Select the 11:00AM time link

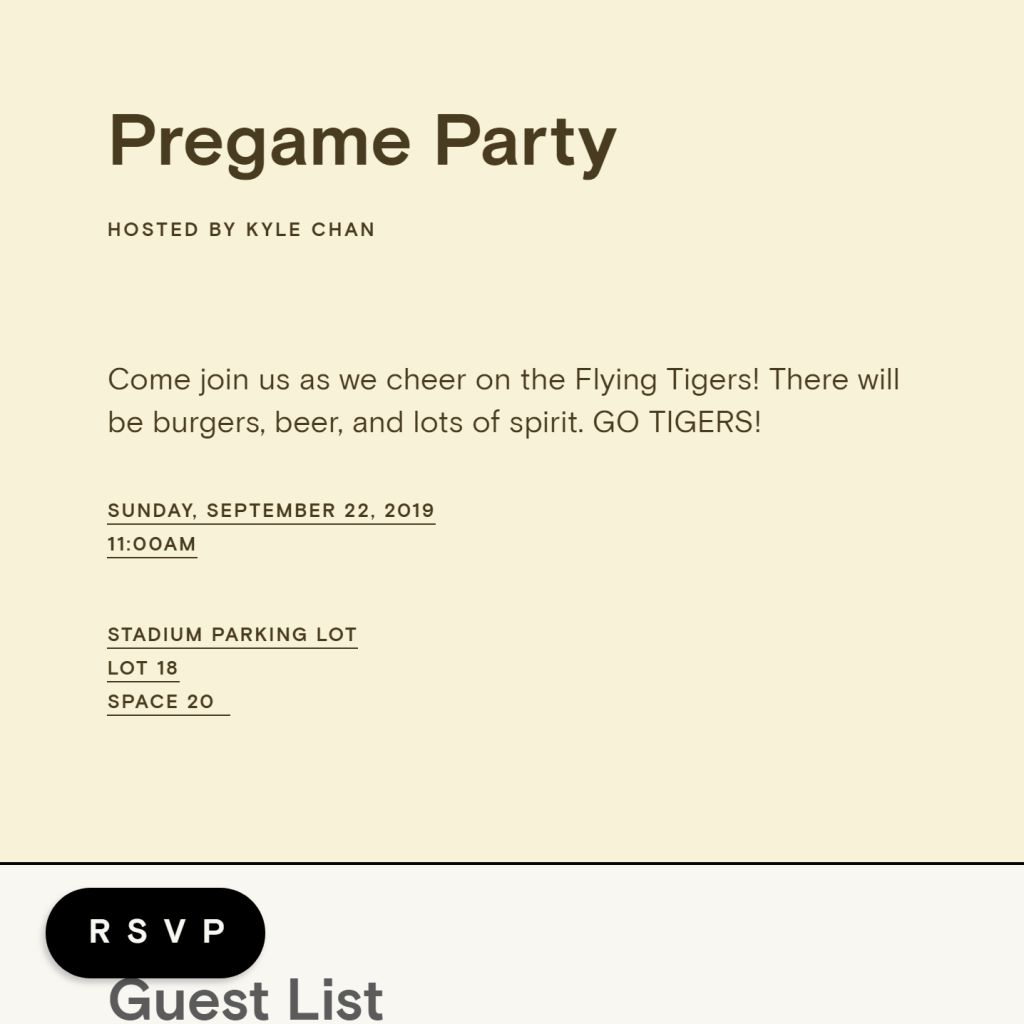(x=152, y=544)
